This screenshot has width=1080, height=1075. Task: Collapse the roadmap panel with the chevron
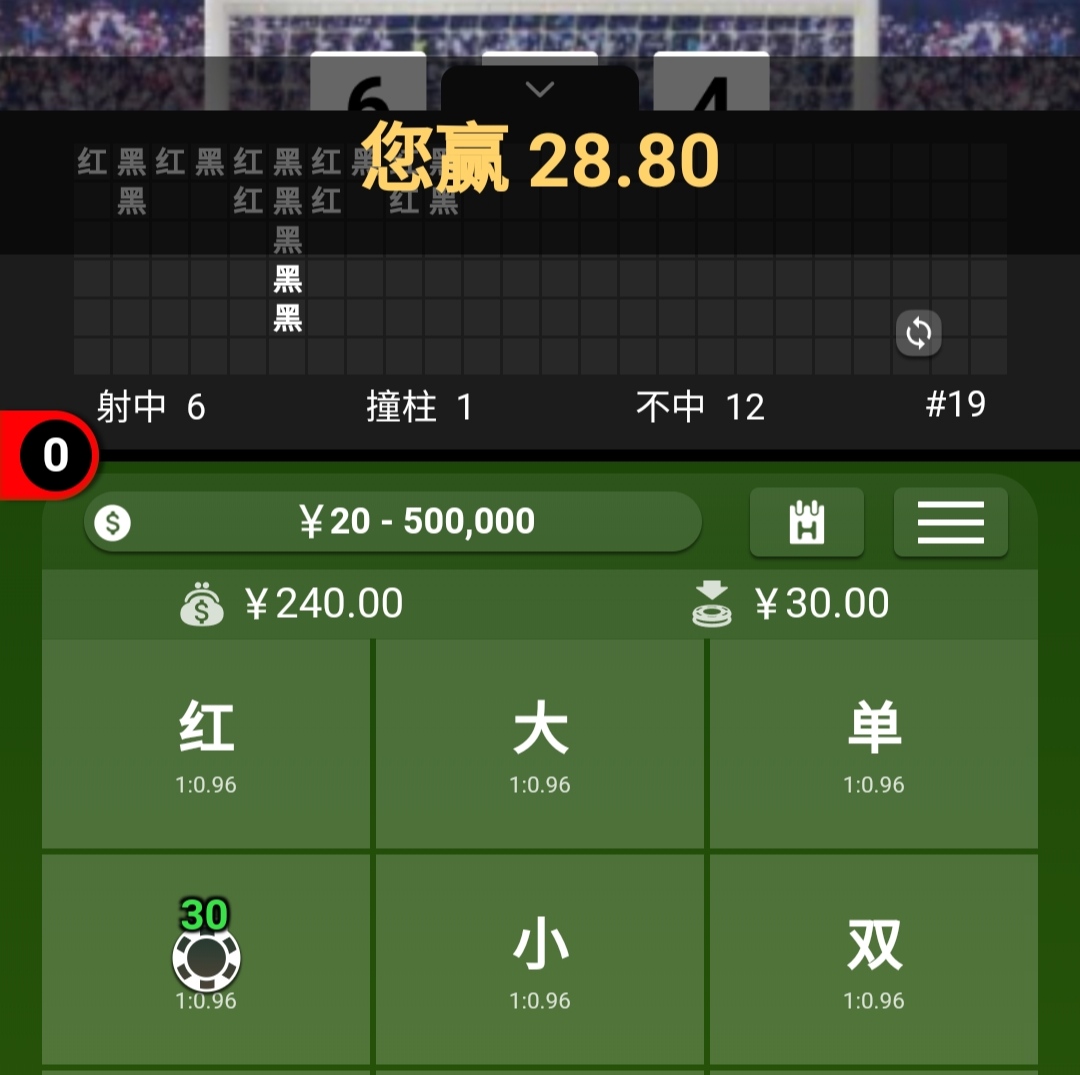tap(540, 90)
